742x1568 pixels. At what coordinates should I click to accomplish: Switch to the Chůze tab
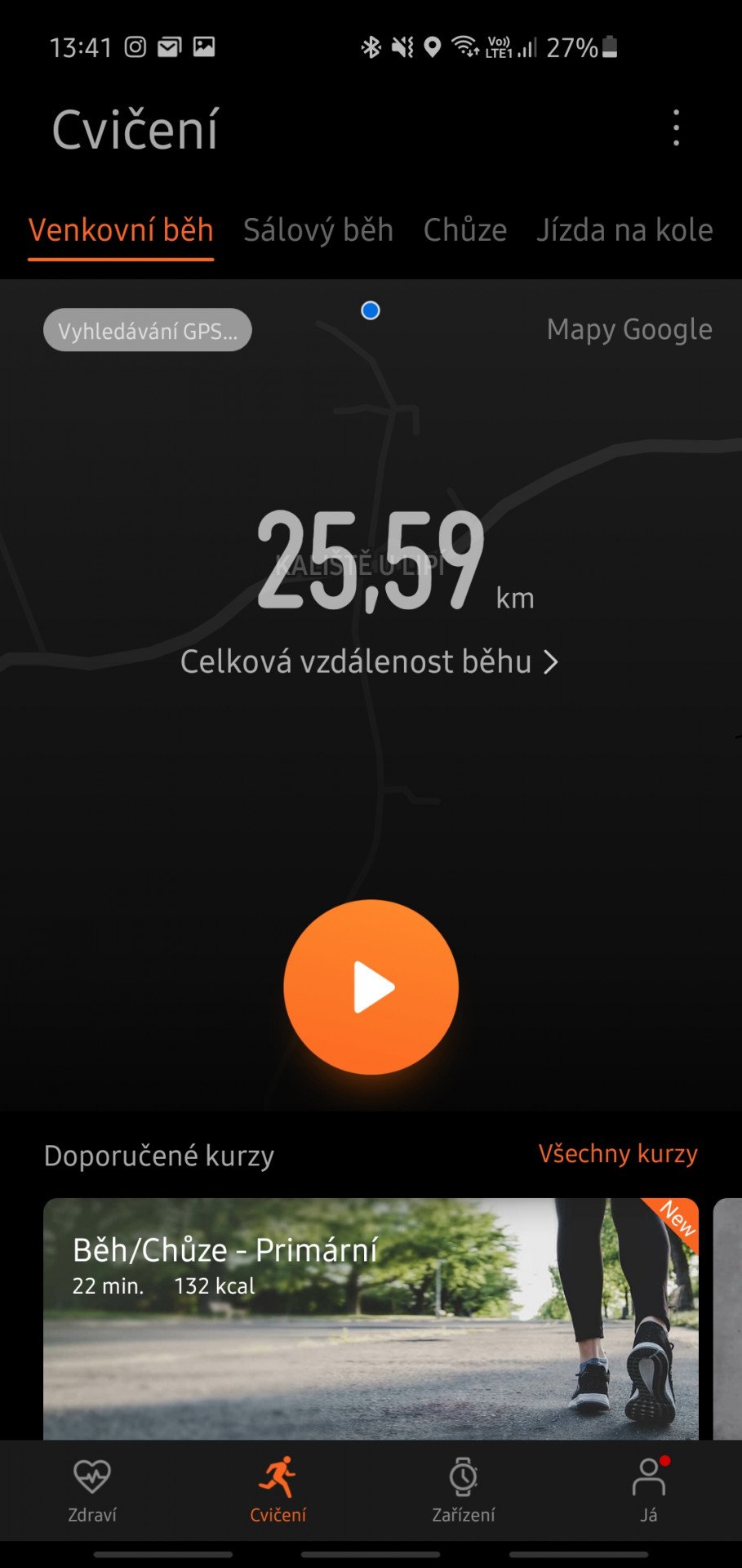465,230
